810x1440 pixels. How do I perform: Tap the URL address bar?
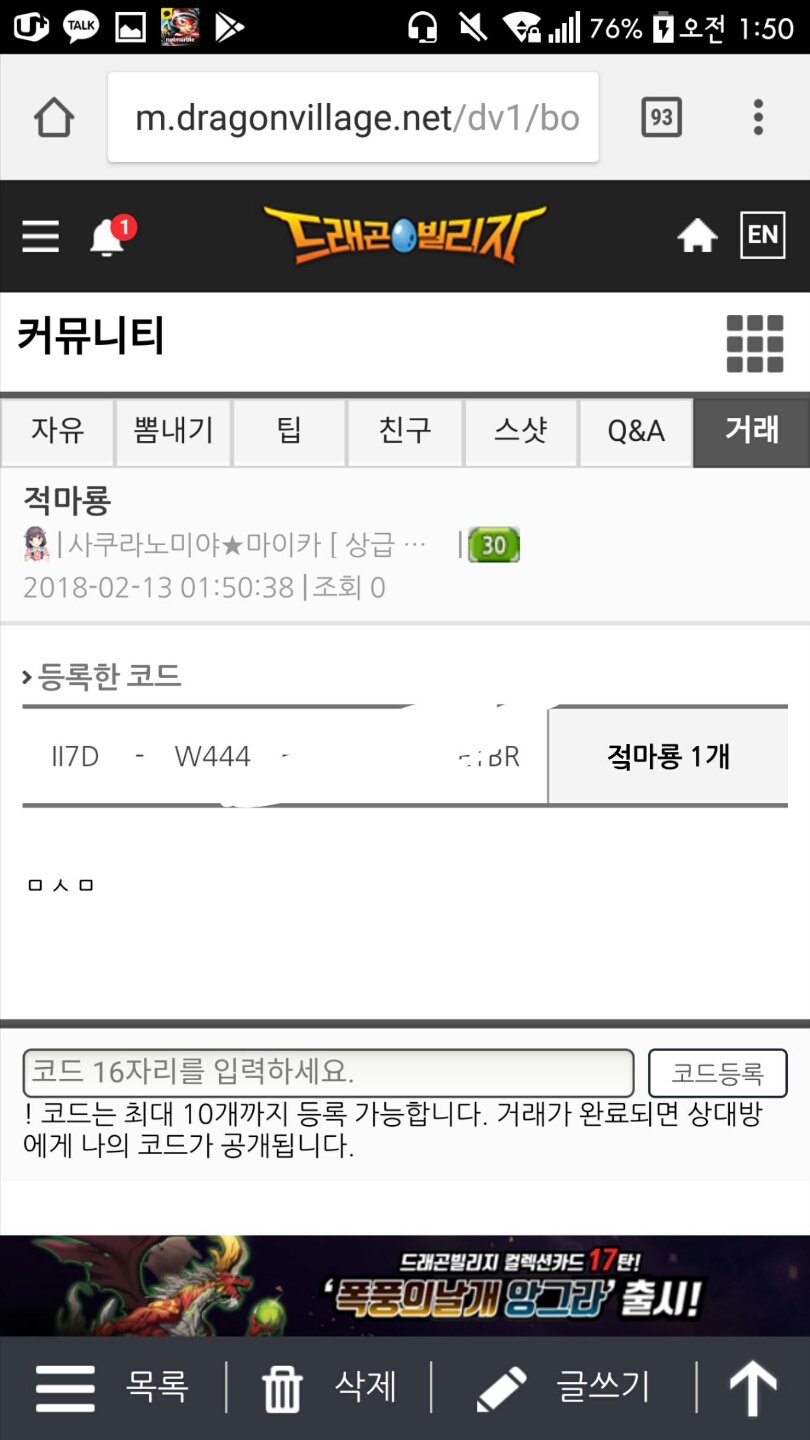[355, 118]
